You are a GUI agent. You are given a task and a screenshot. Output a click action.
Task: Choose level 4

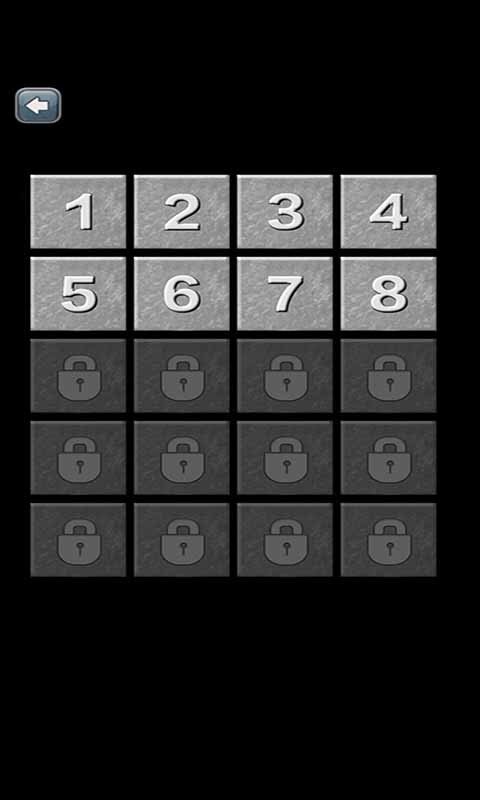click(x=389, y=212)
